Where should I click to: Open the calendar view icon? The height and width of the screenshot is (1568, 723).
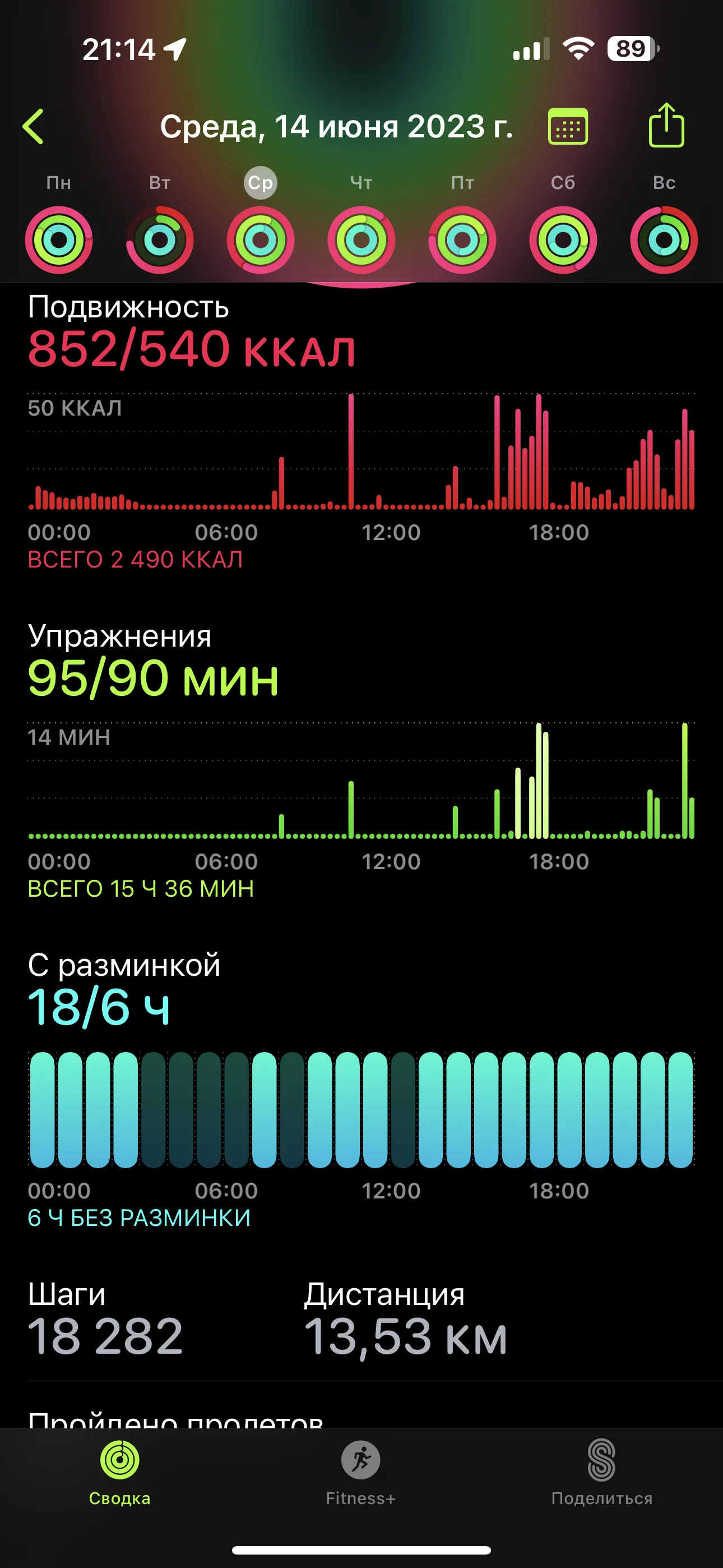coord(568,127)
